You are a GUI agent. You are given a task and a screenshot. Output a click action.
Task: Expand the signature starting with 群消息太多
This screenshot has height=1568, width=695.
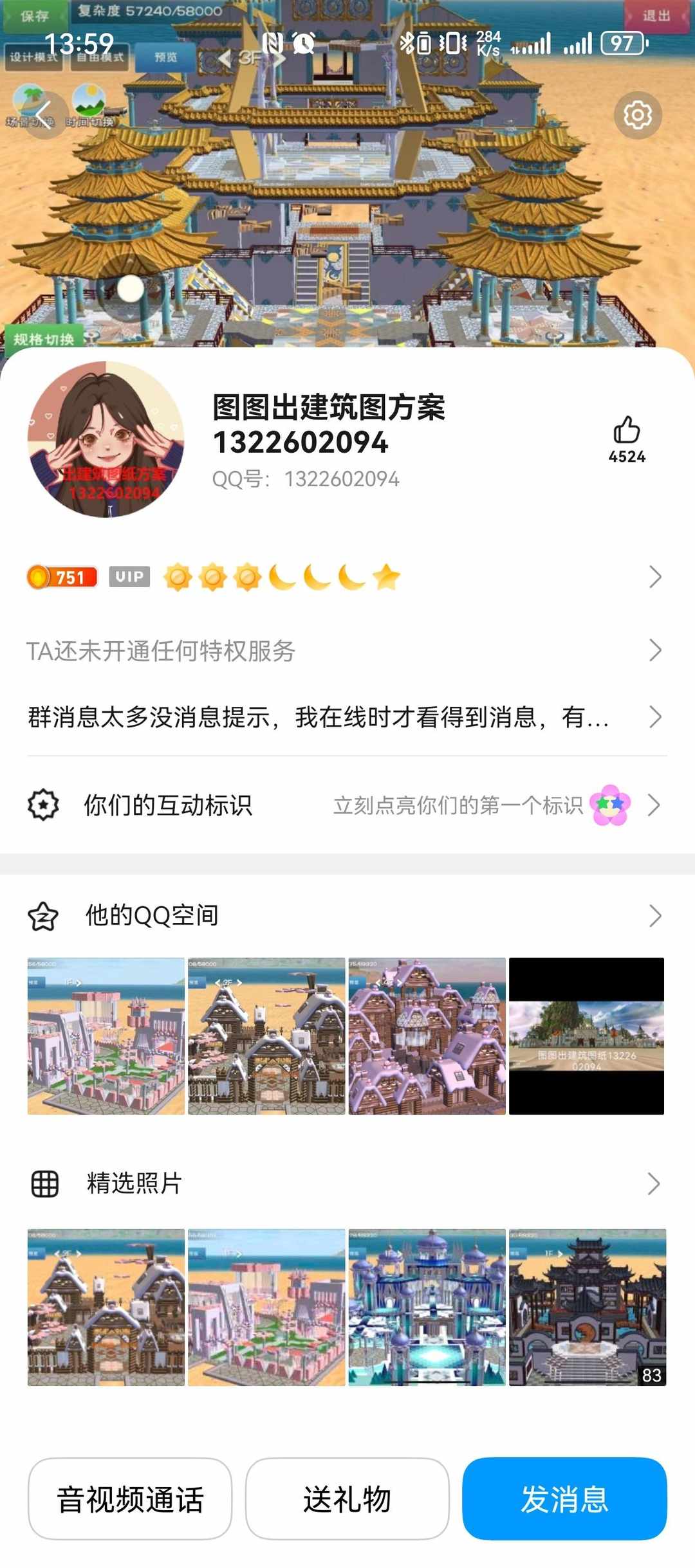[x=346, y=717]
